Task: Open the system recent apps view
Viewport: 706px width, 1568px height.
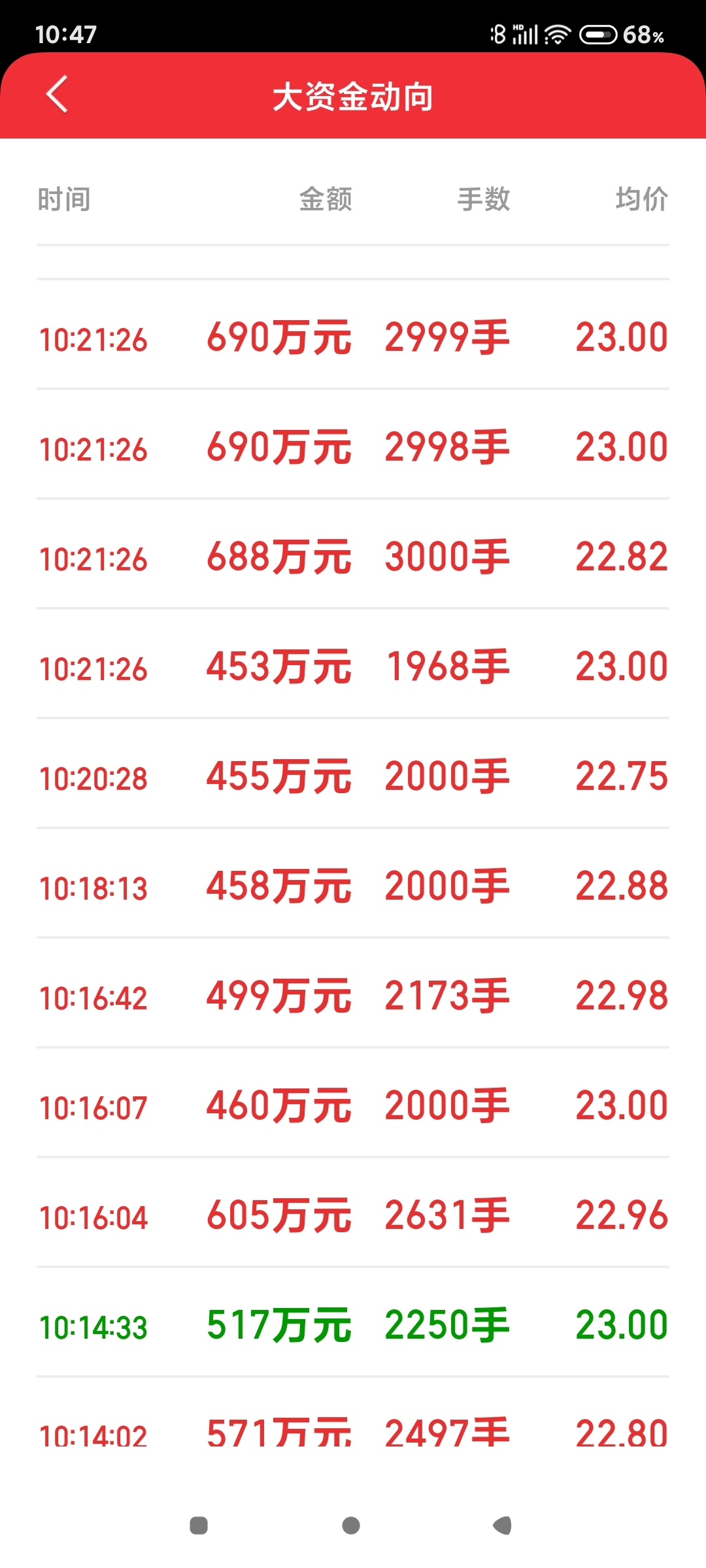Action: tap(199, 1526)
